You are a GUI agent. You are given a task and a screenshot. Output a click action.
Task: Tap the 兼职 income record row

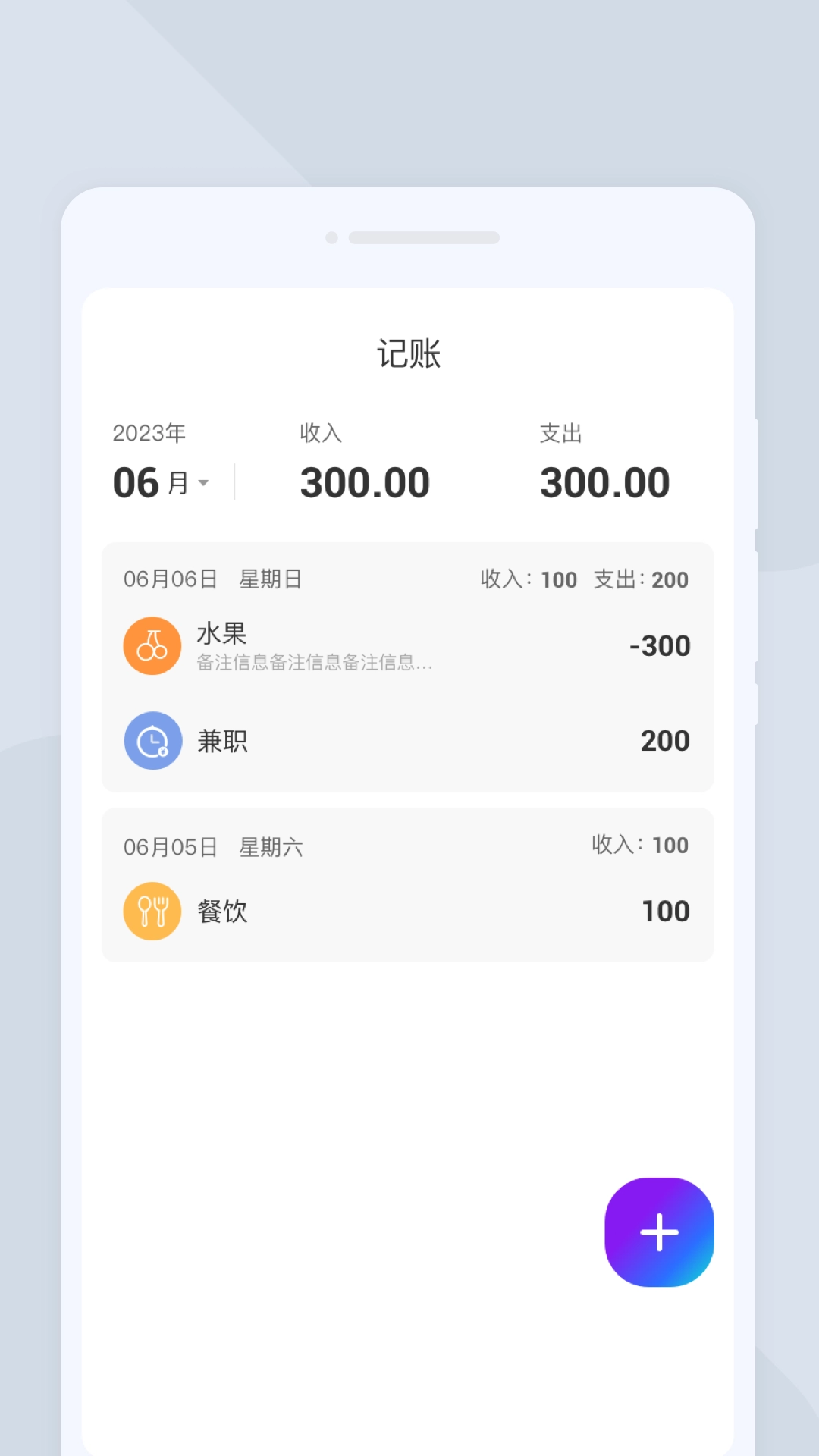409,741
